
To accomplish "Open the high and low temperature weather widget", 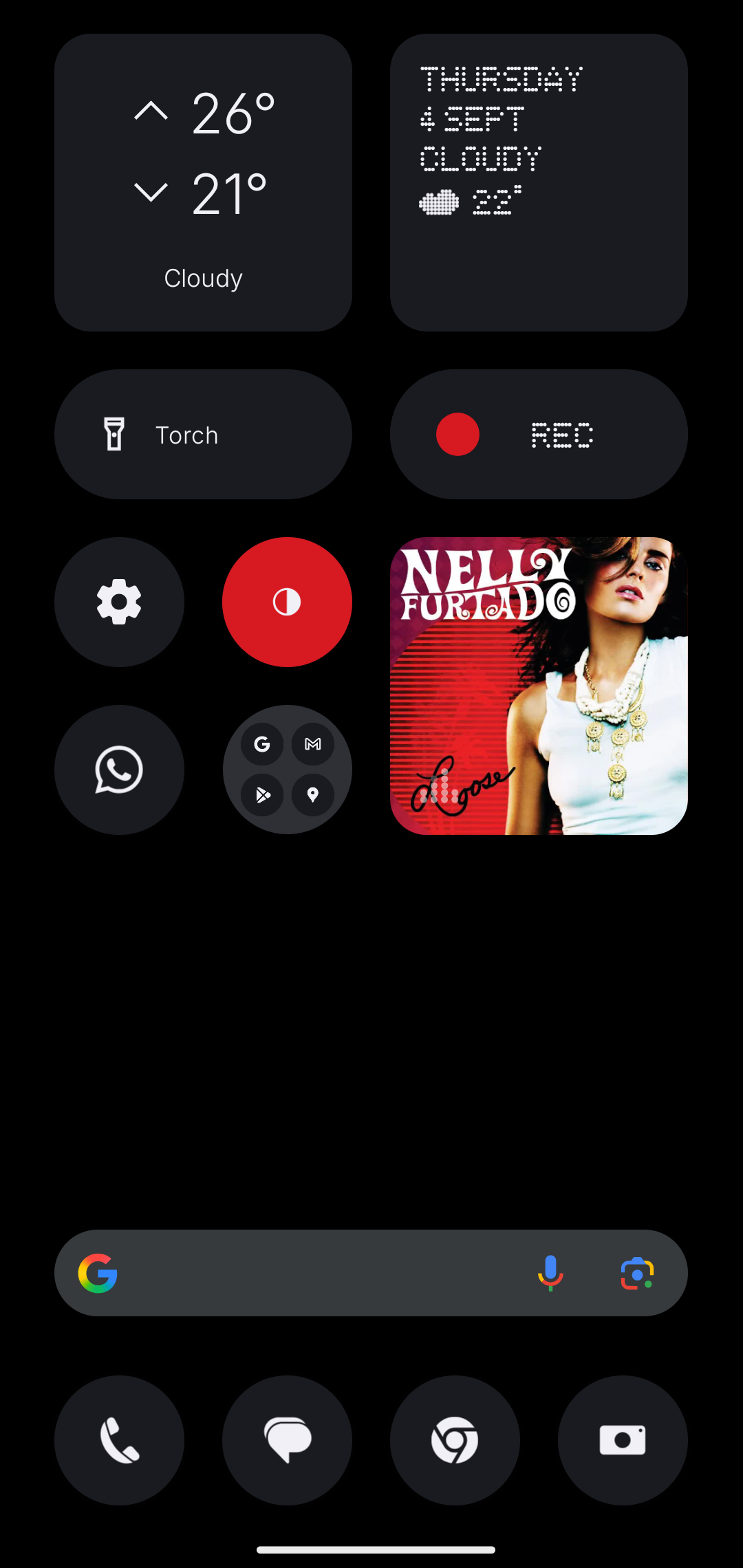I will click(x=203, y=182).
